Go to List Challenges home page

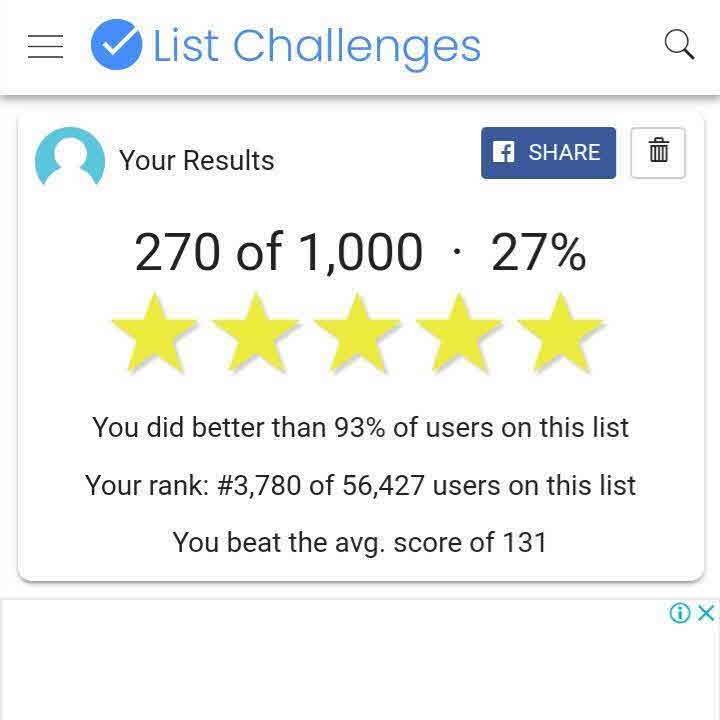[286, 46]
